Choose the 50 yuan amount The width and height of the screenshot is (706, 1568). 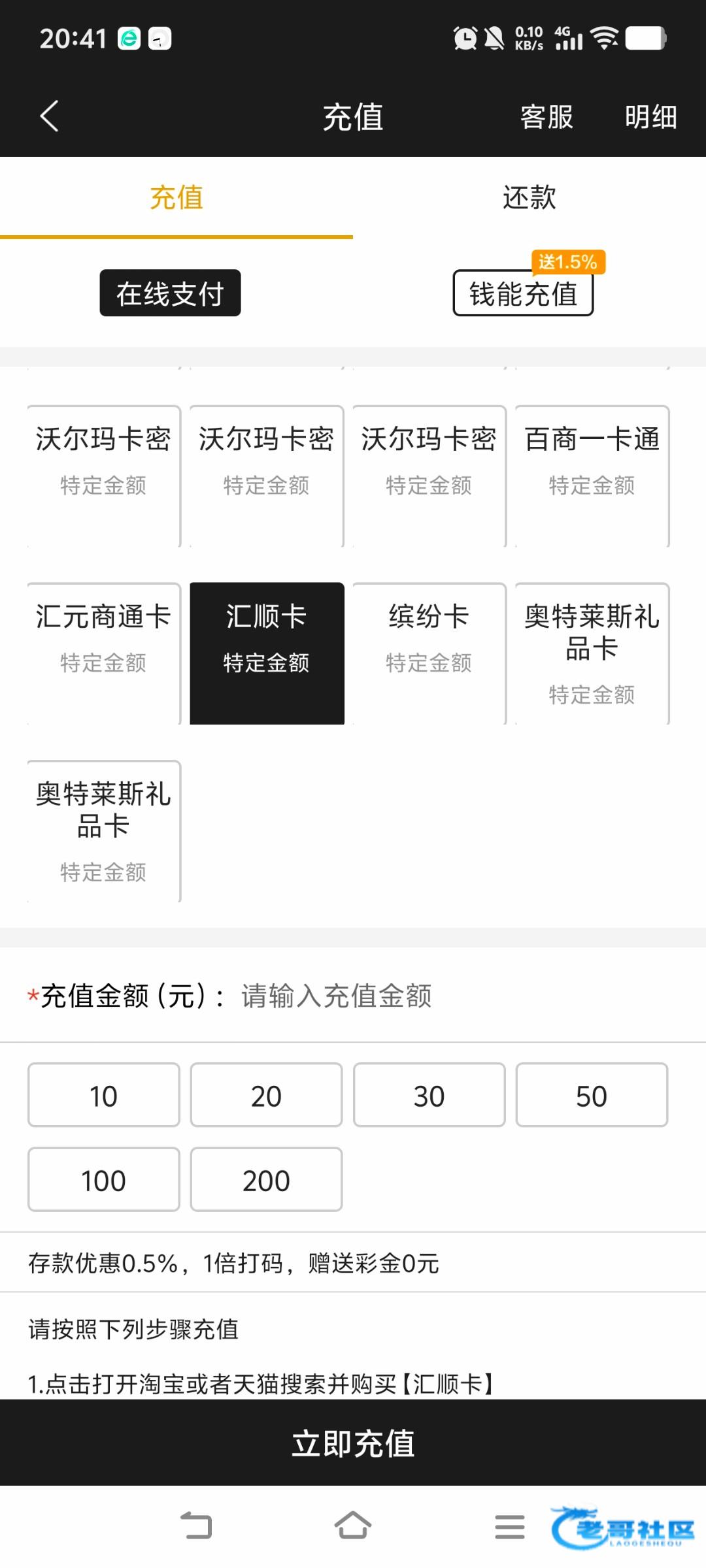pyautogui.click(x=592, y=1095)
